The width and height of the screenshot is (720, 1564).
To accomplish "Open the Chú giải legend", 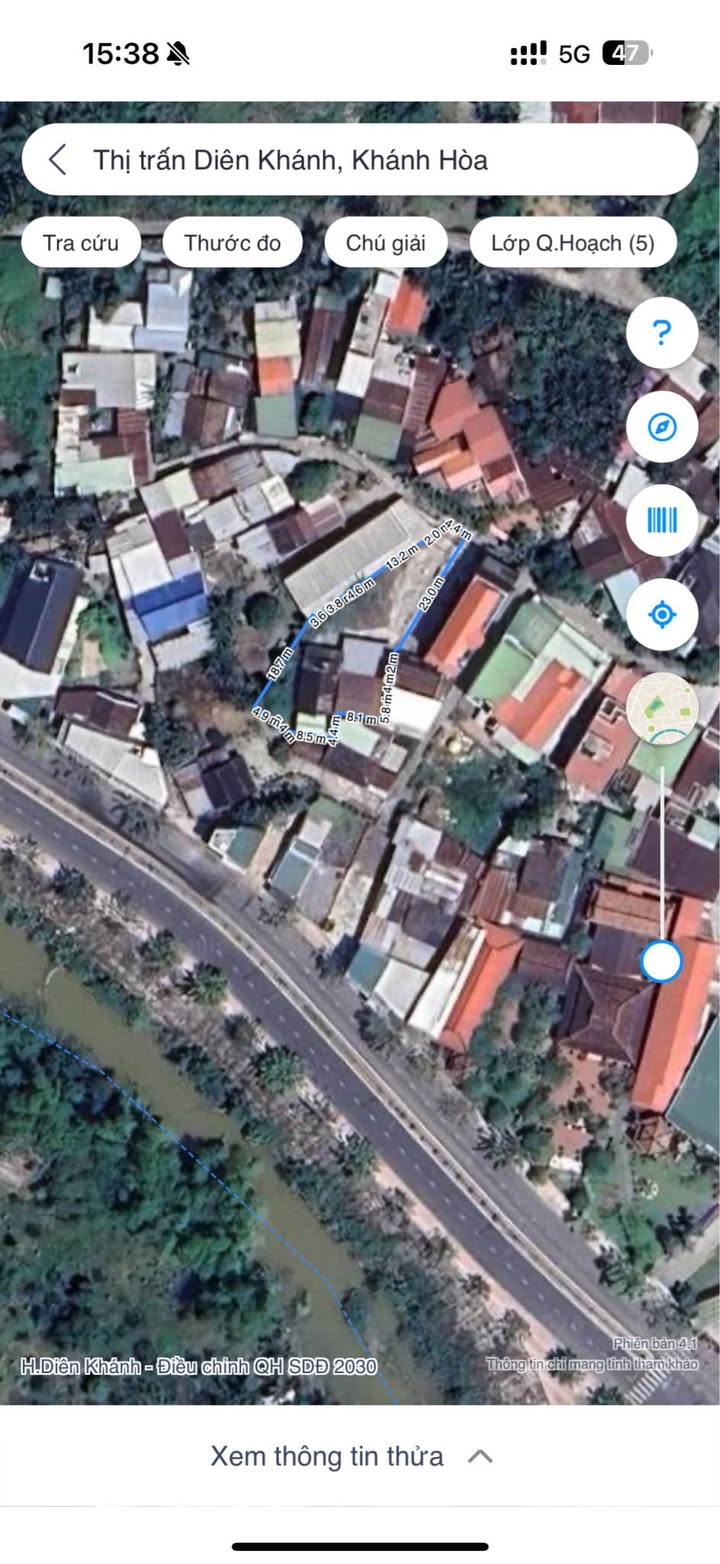I will [386, 243].
